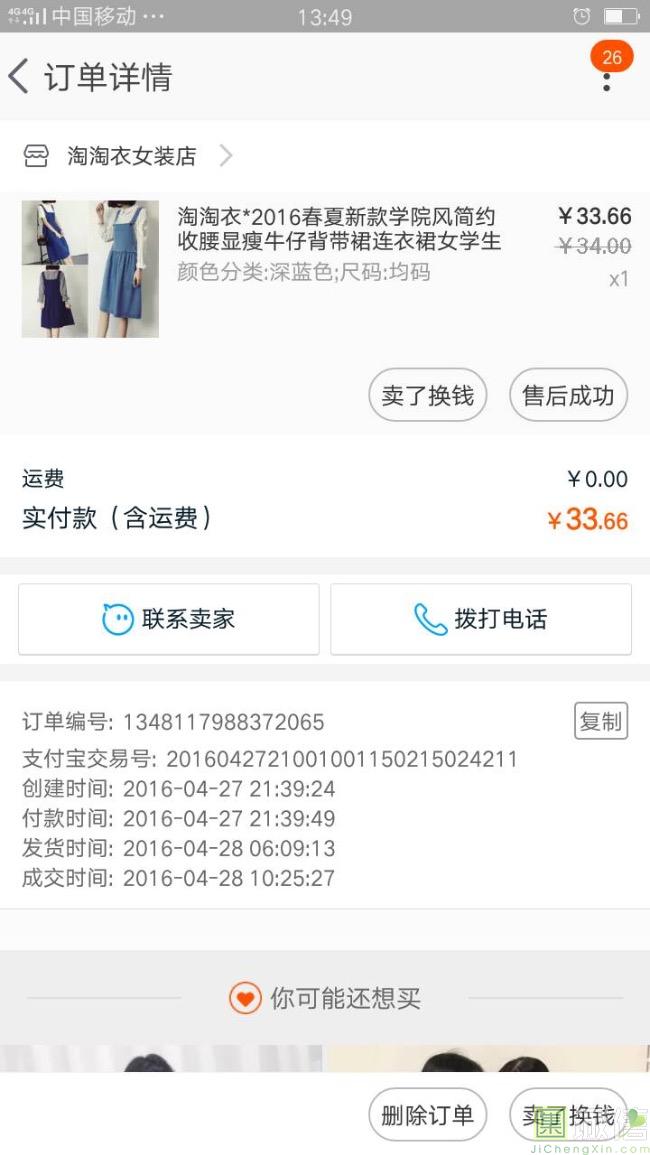Call the seller with 拨打电话

pyautogui.click(x=481, y=619)
